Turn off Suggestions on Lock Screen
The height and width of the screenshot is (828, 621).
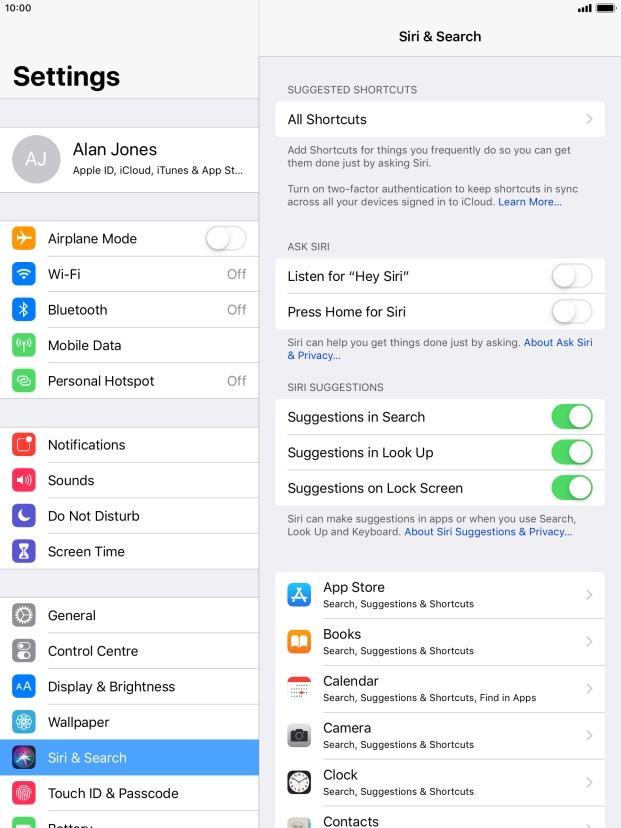(571, 488)
